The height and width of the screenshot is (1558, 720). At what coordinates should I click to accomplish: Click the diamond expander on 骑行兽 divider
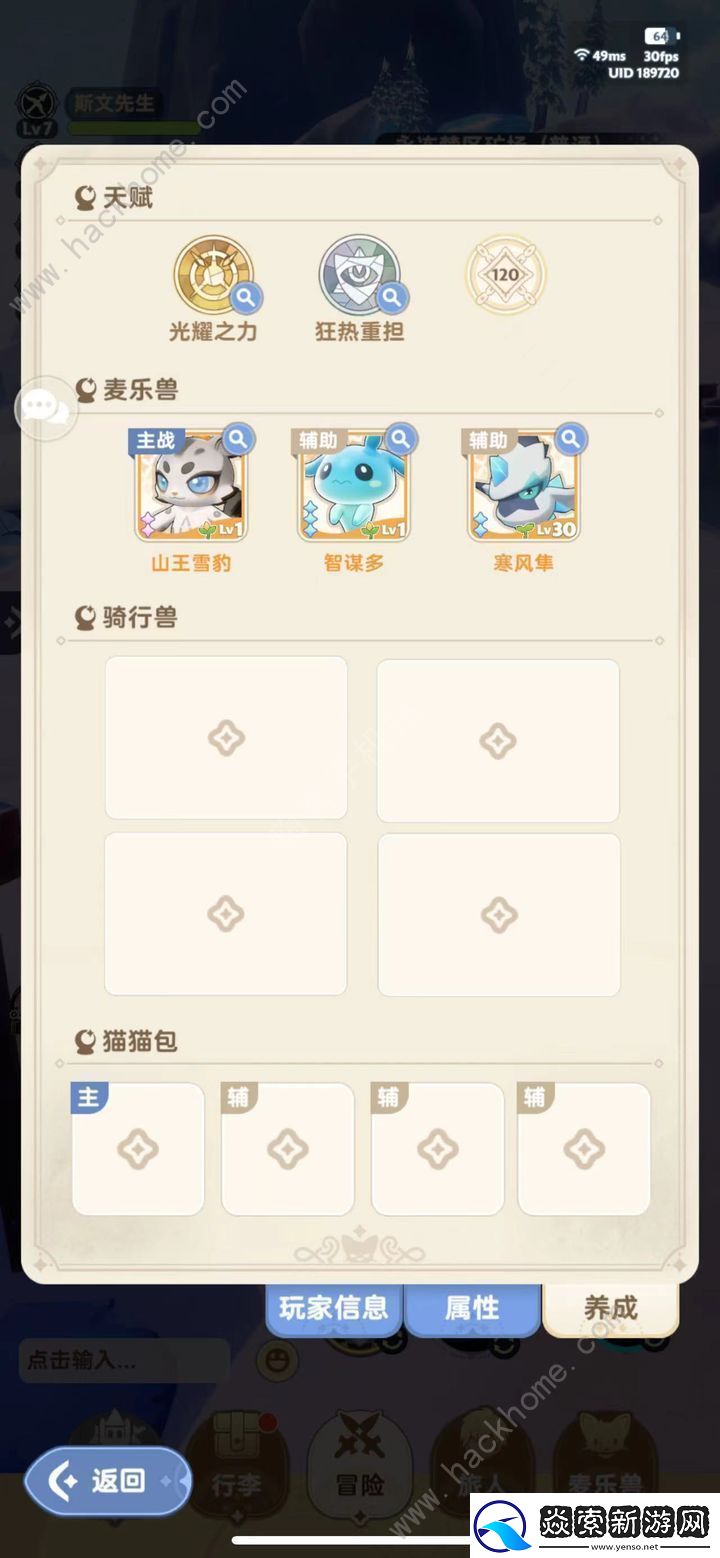[x=659, y=643]
